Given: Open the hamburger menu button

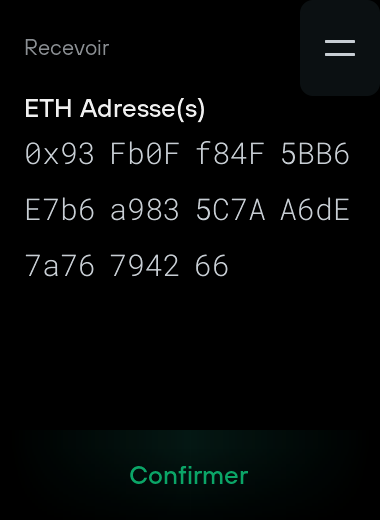Looking at the screenshot, I should (340, 48).
